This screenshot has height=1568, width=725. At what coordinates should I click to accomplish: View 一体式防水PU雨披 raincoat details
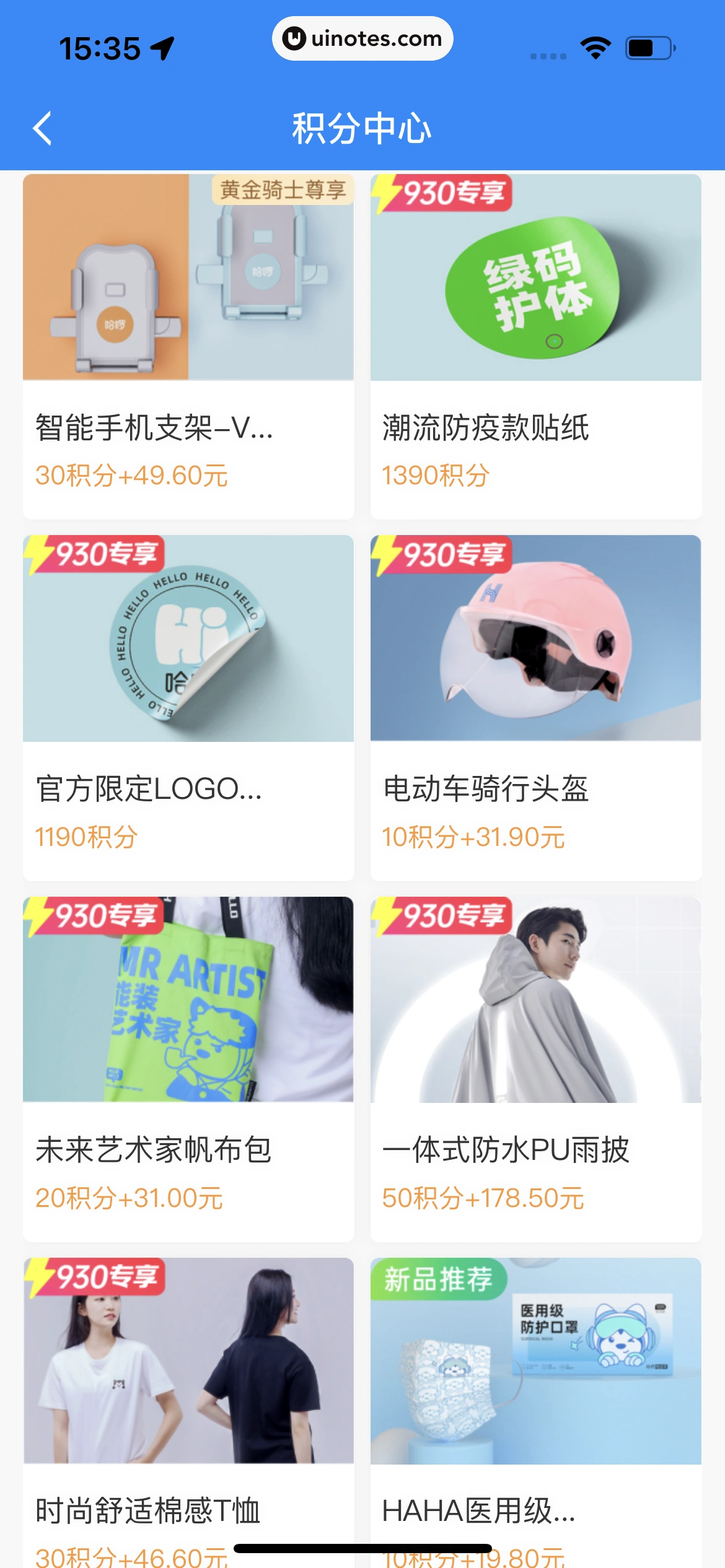coord(535,1068)
